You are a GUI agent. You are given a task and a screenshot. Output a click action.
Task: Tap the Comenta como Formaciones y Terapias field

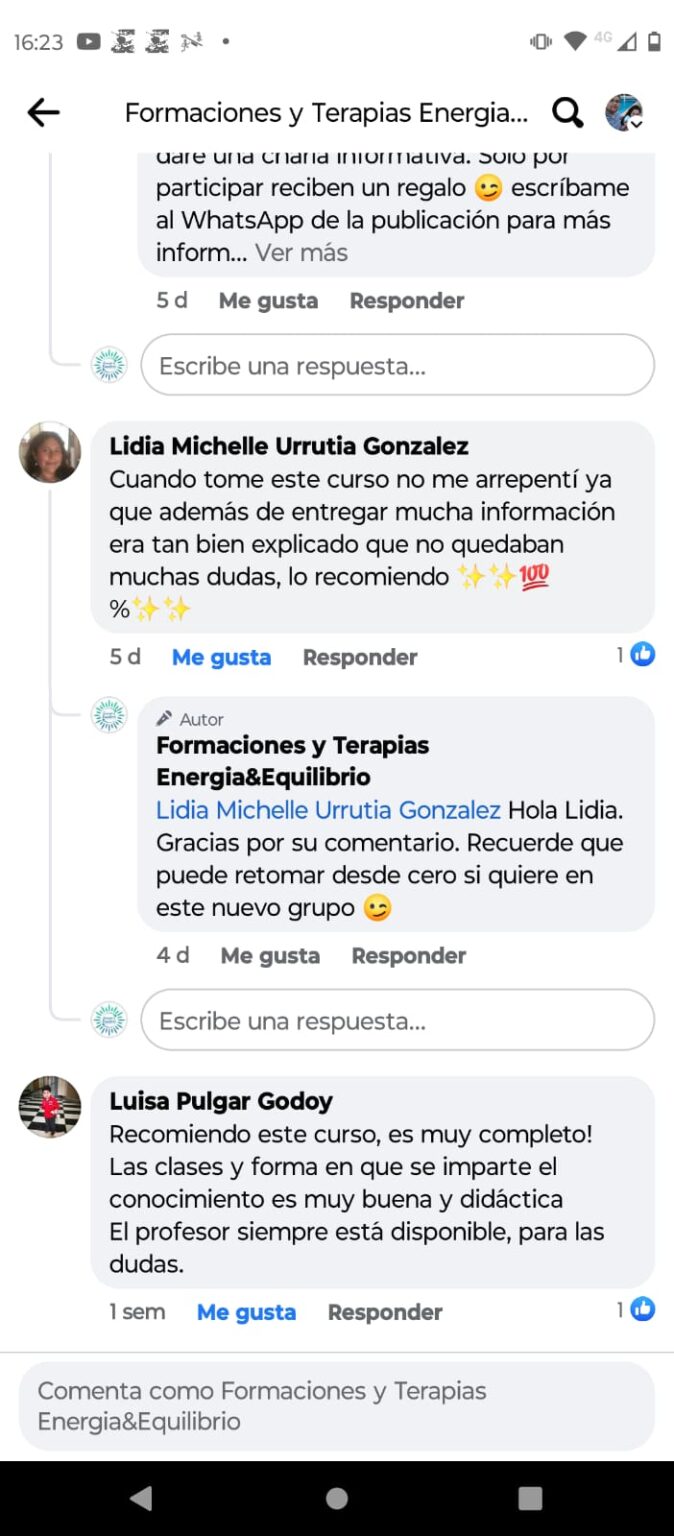coord(337,1406)
